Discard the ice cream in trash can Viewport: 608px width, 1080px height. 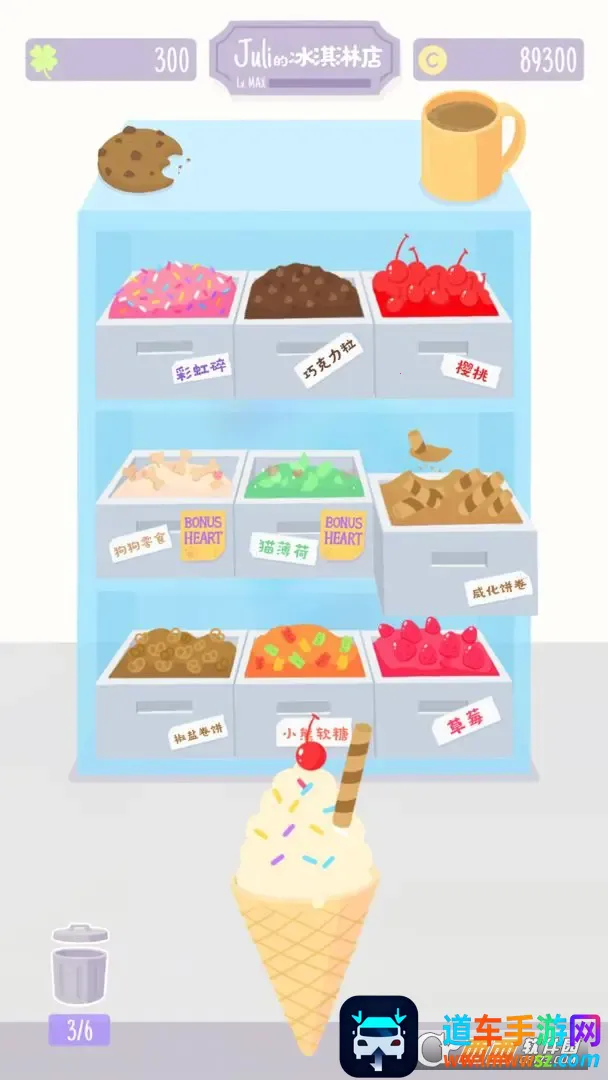click(x=79, y=965)
